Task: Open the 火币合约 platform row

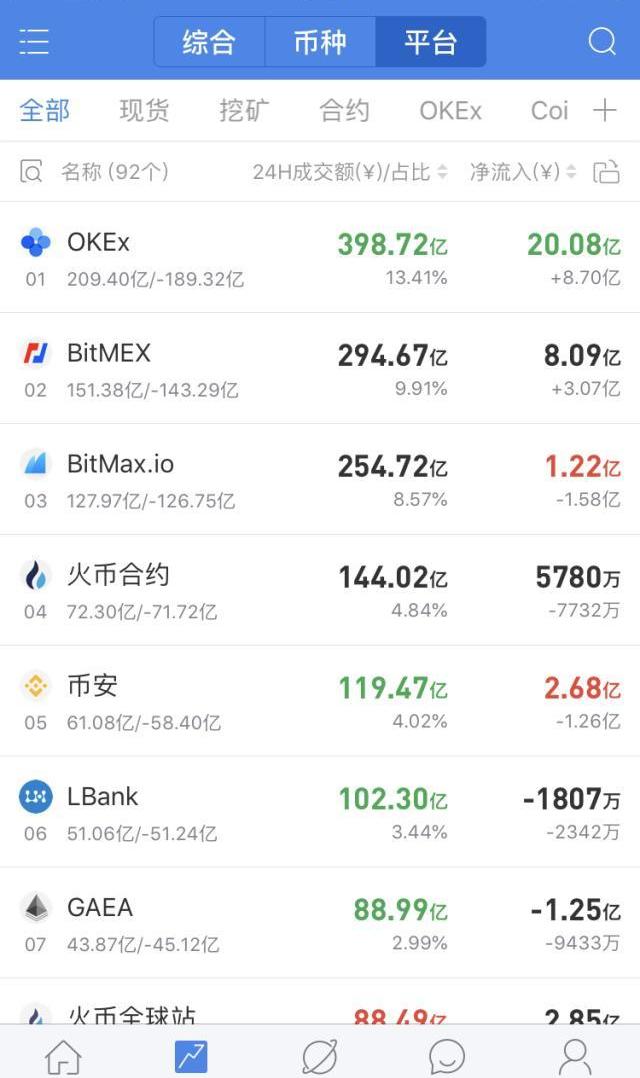Action: tap(320, 590)
